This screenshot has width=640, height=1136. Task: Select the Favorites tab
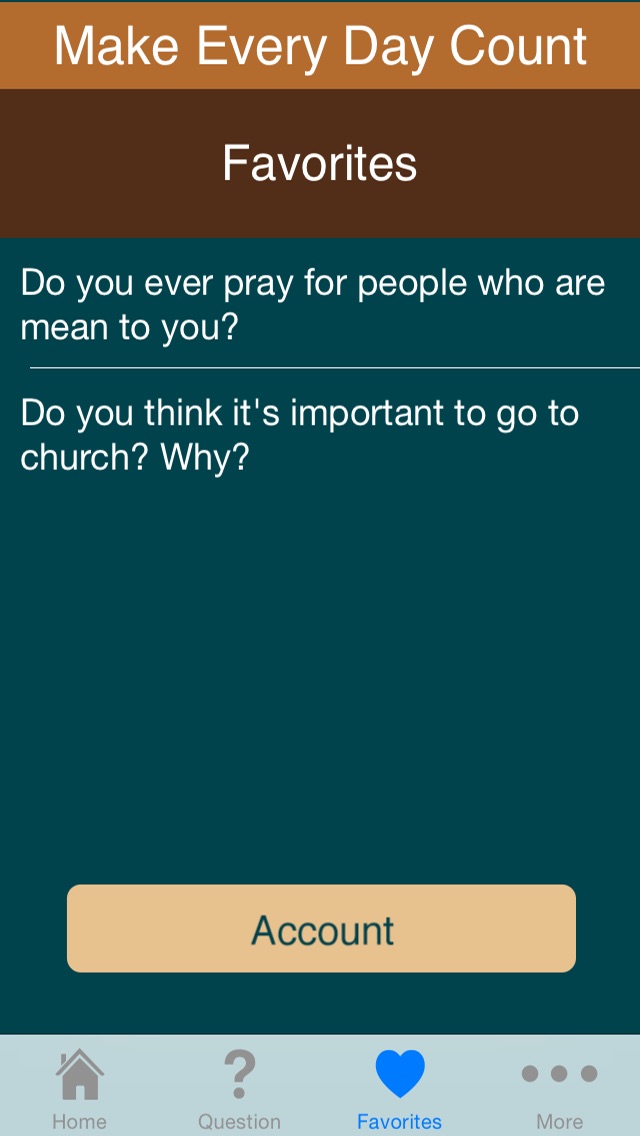point(399,1088)
